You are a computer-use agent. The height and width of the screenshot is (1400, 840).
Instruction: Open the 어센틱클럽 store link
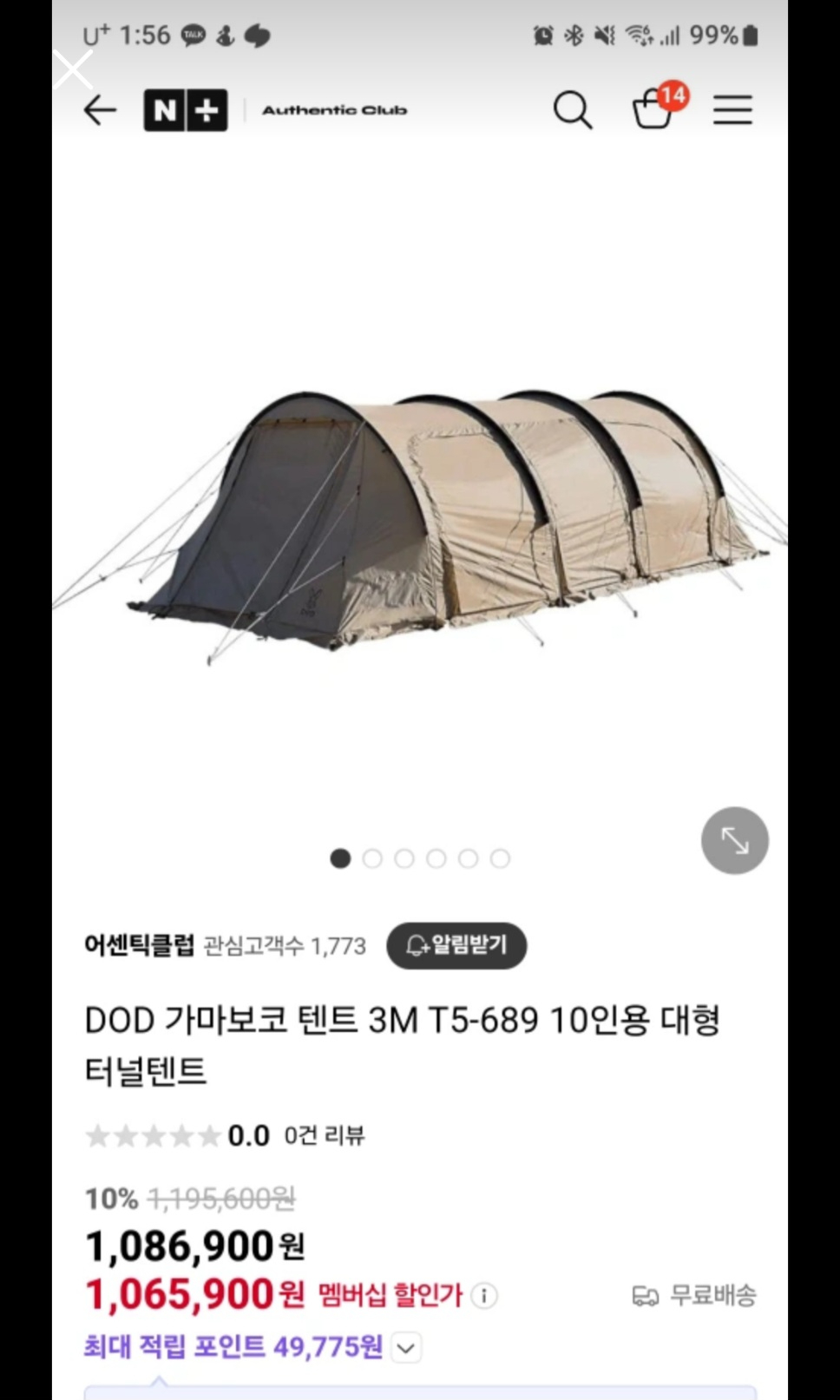click(x=139, y=945)
